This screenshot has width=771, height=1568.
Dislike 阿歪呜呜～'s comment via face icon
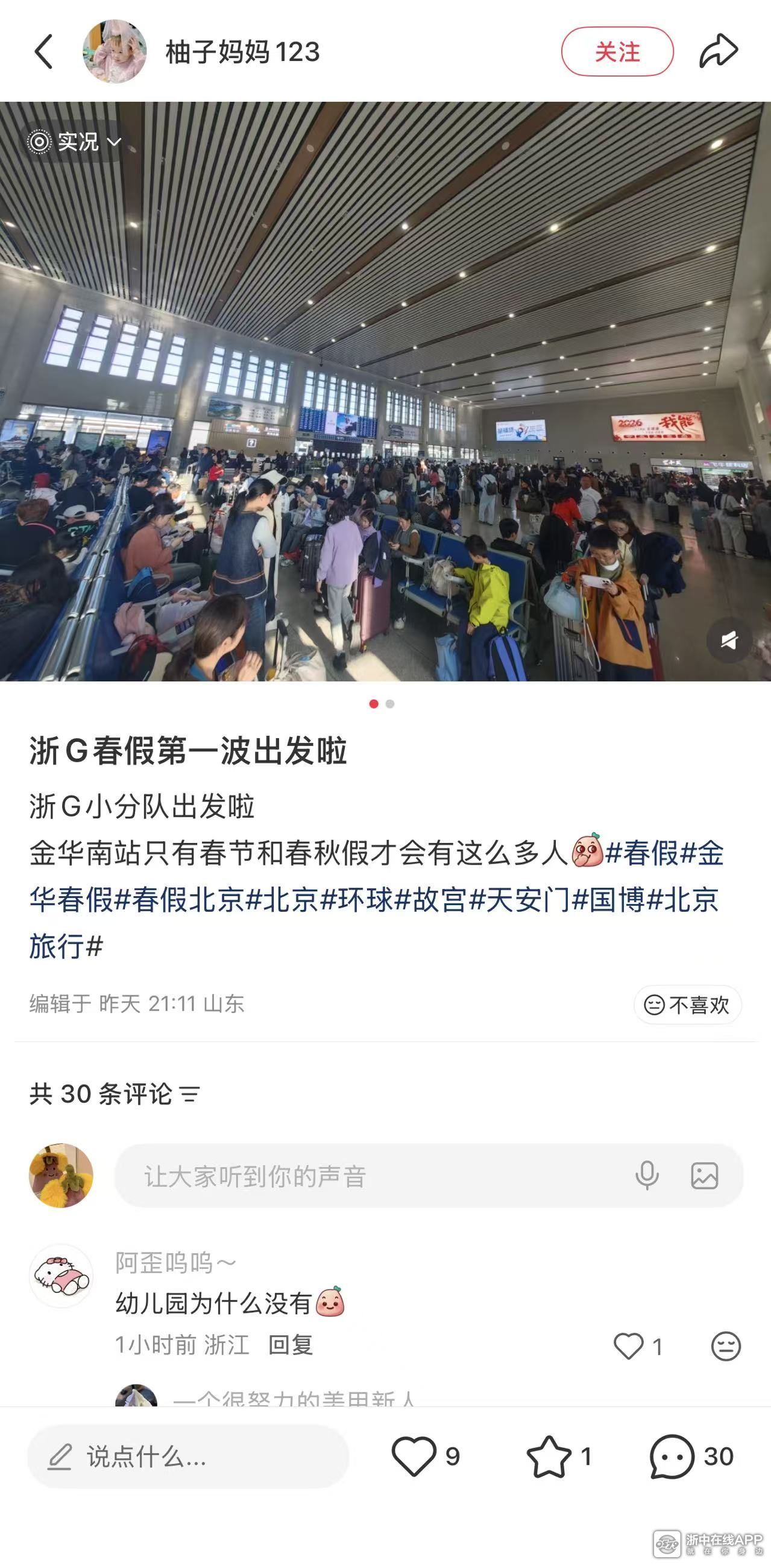tap(725, 1346)
